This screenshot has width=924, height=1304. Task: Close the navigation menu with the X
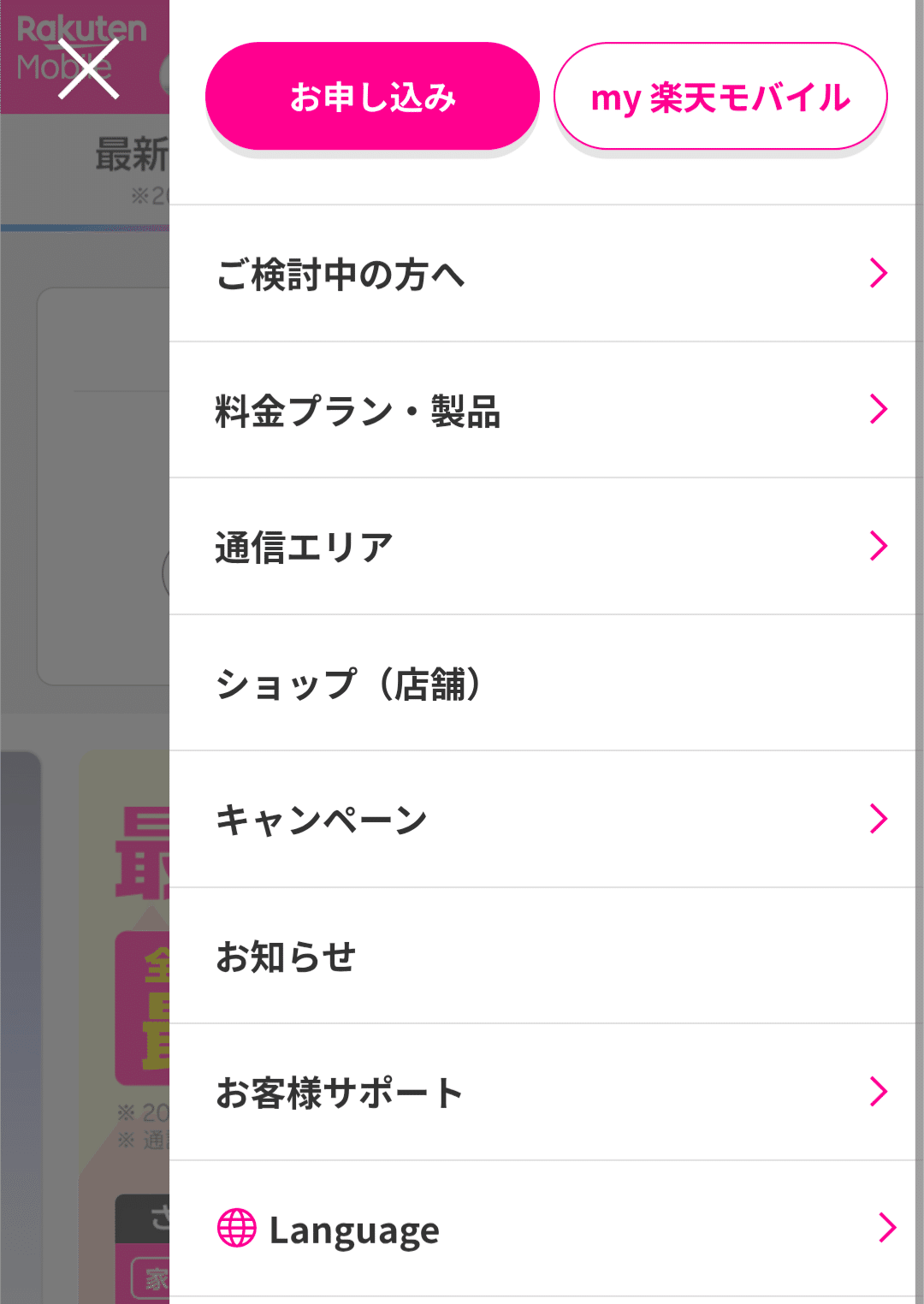87,68
